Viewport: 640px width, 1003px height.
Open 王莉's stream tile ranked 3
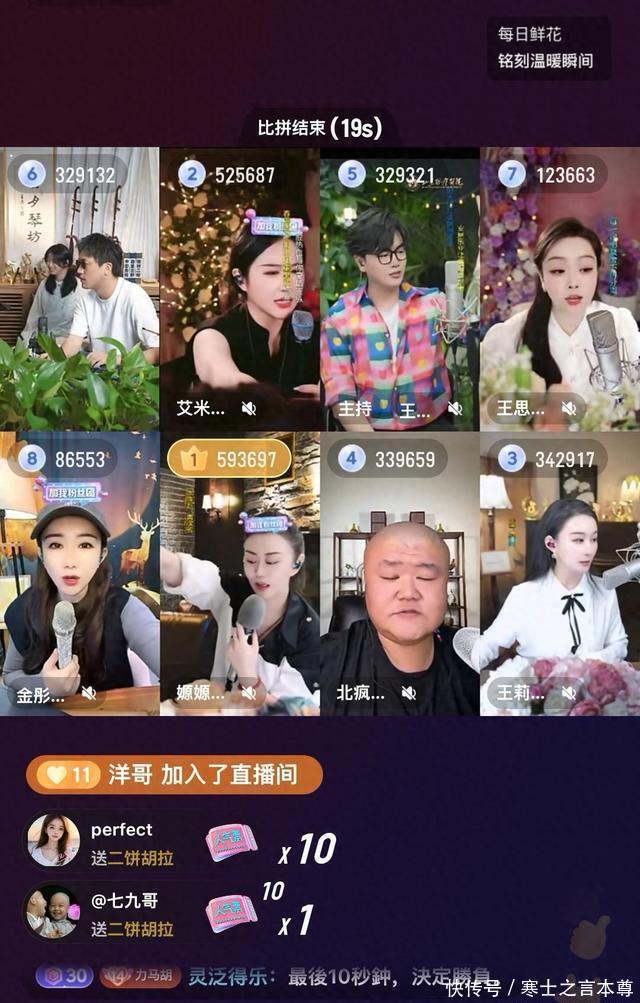click(560, 575)
